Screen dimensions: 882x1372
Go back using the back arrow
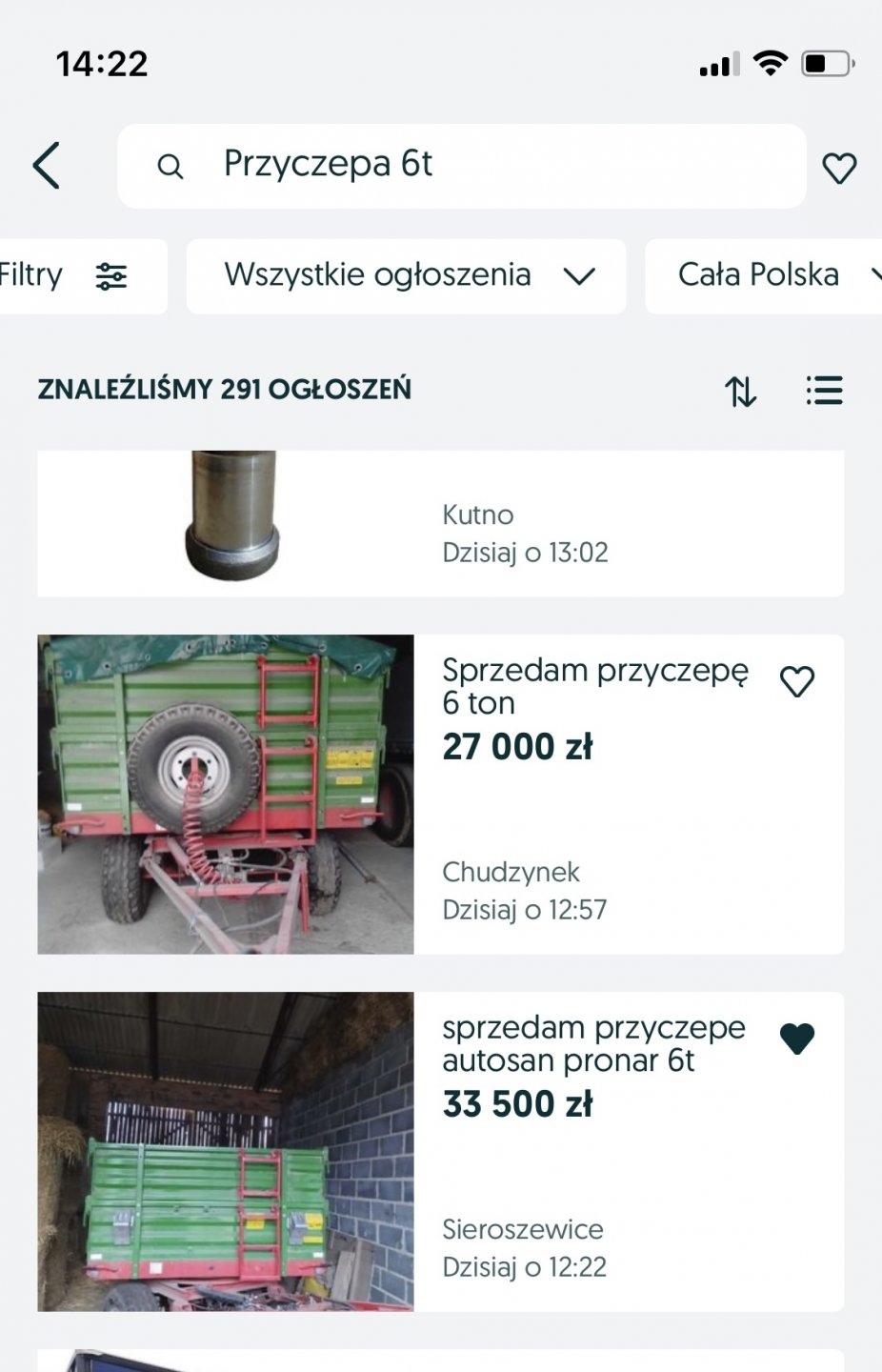click(47, 166)
